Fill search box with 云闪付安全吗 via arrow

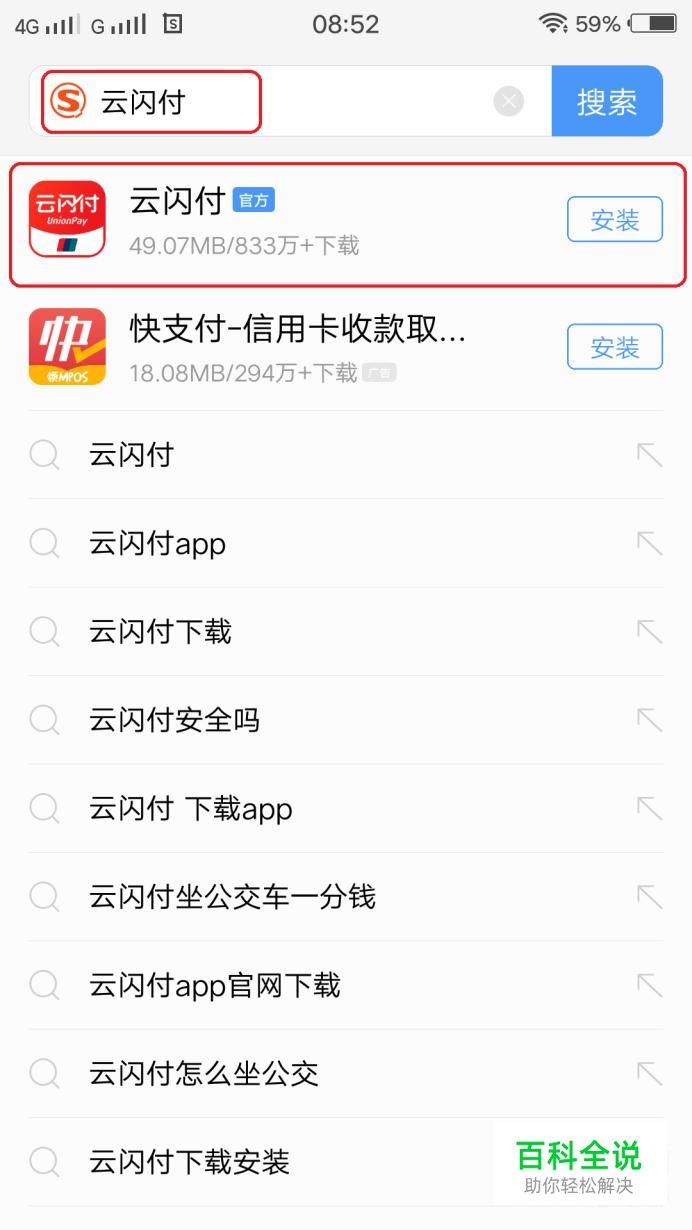[x=649, y=720]
